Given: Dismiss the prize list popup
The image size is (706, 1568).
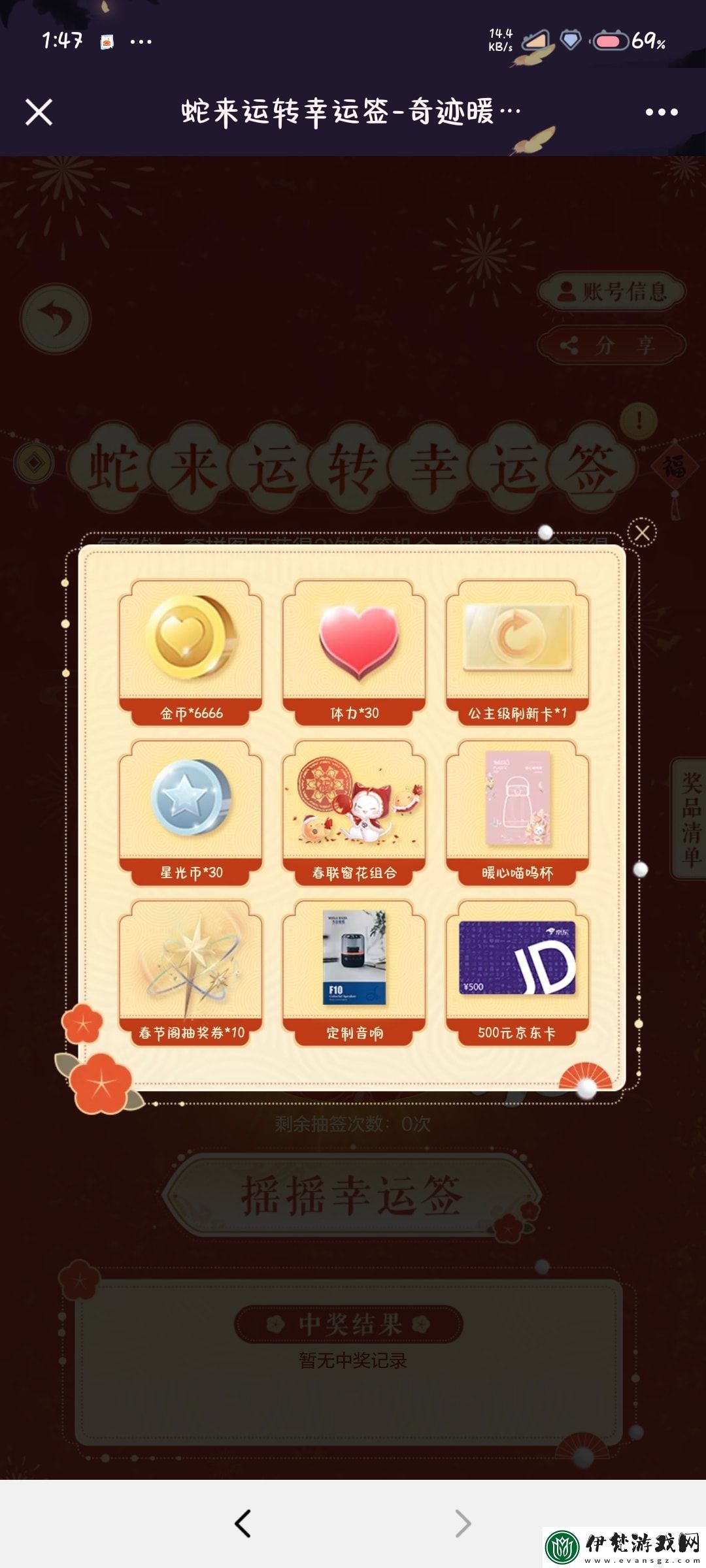Looking at the screenshot, I should tap(642, 533).
